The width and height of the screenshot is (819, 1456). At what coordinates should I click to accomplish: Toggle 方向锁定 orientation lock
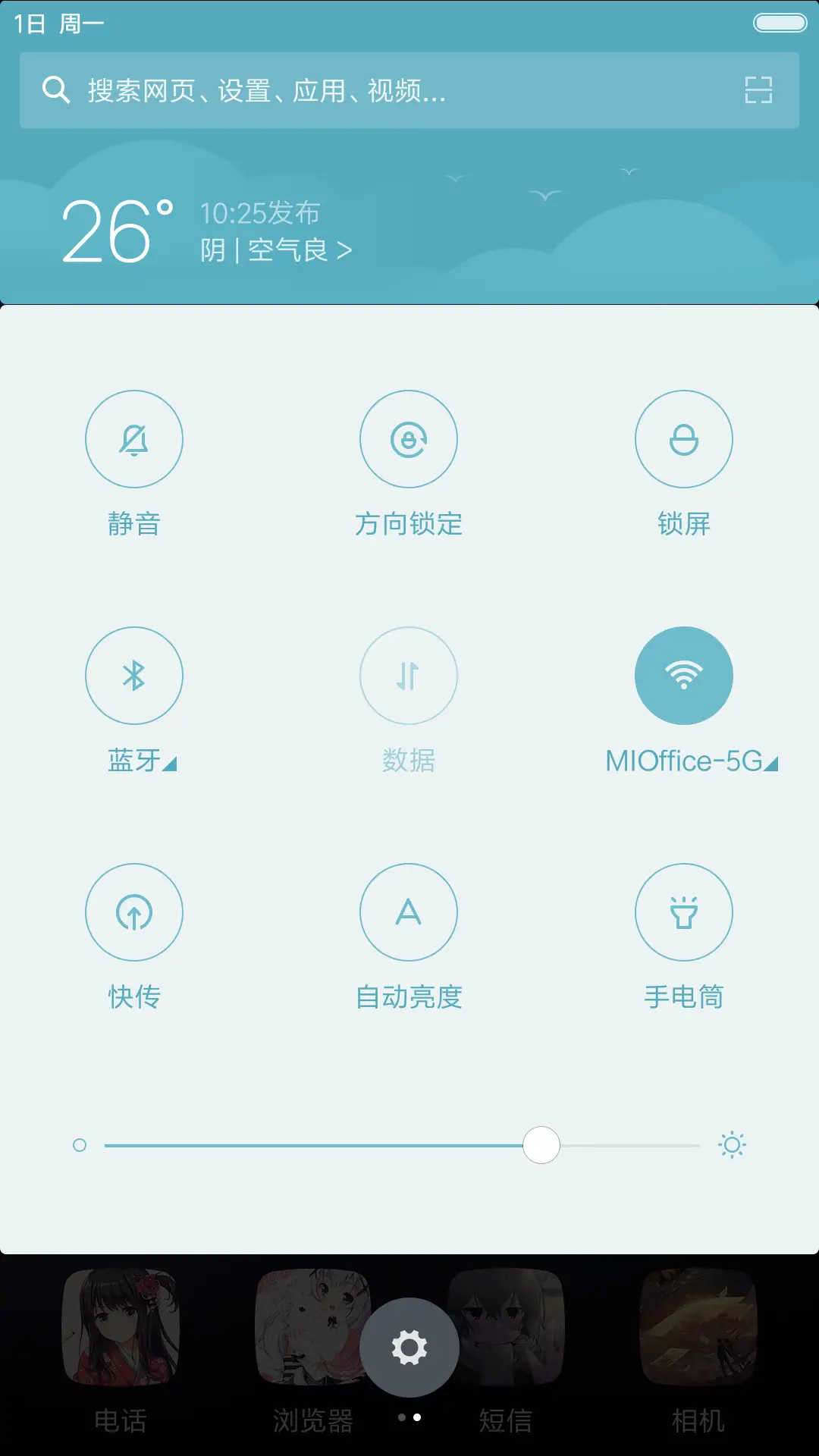[x=409, y=439]
